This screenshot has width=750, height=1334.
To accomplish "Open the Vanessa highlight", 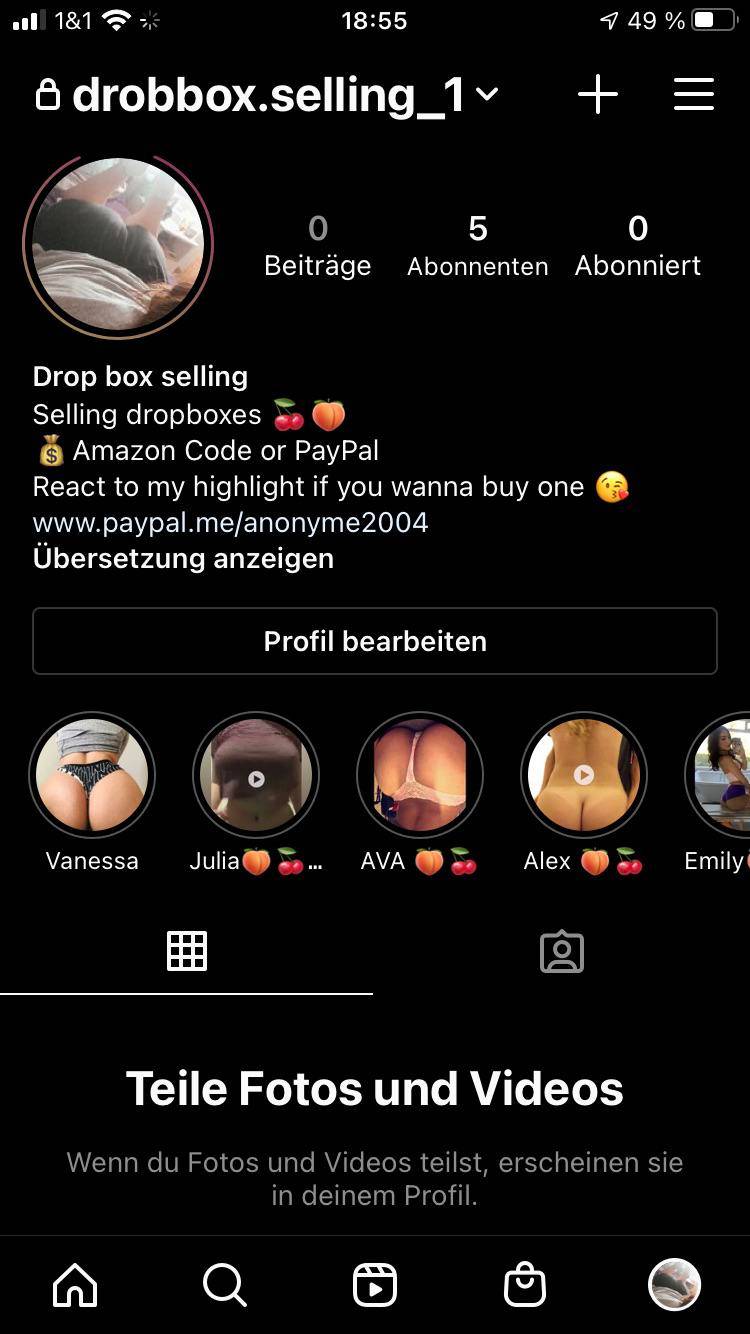I will point(92,775).
